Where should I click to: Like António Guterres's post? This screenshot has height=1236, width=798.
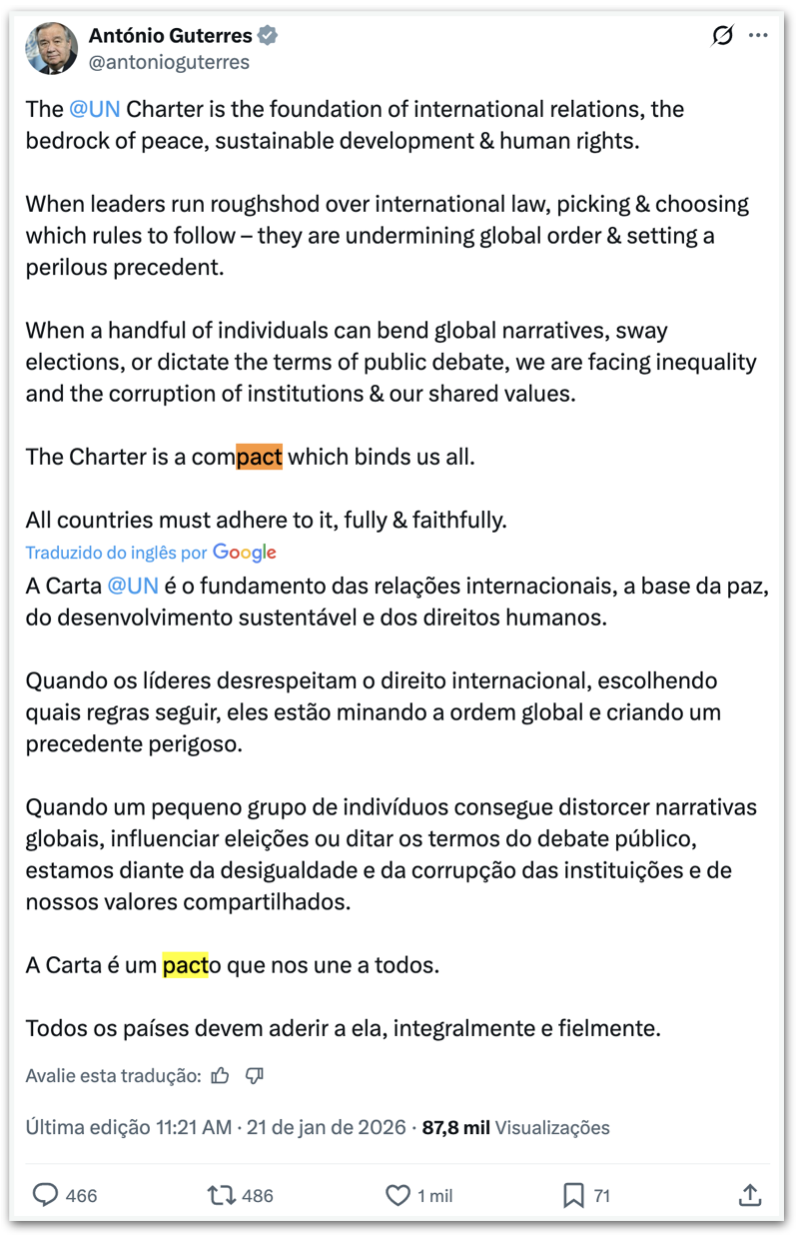(x=398, y=1195)
